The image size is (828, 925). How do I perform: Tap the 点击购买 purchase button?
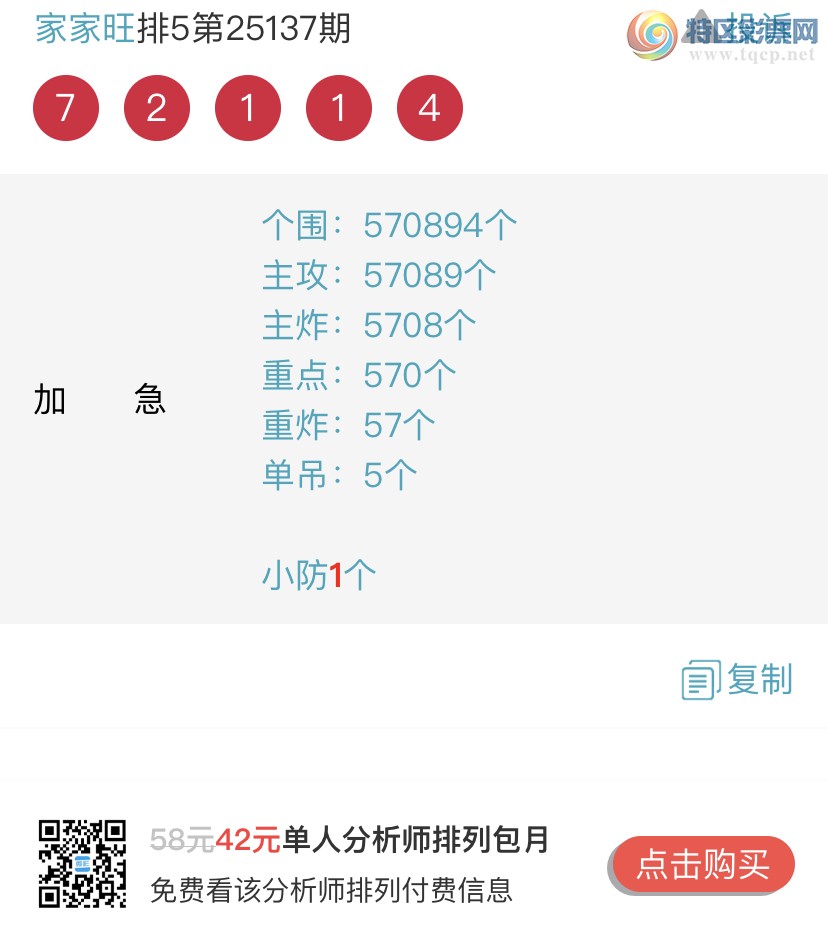tap(703, 865)
